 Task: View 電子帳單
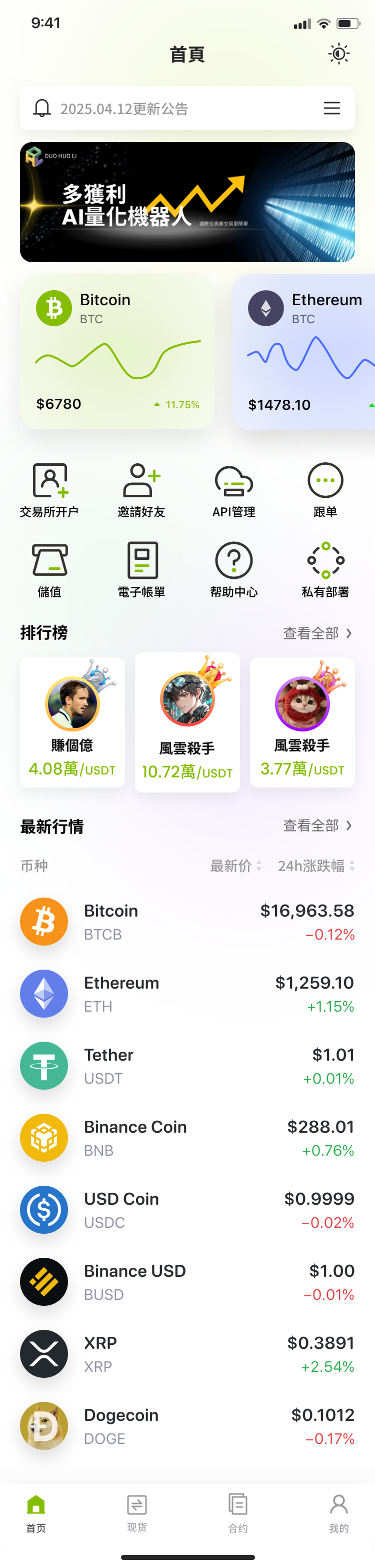pos(141,570)
